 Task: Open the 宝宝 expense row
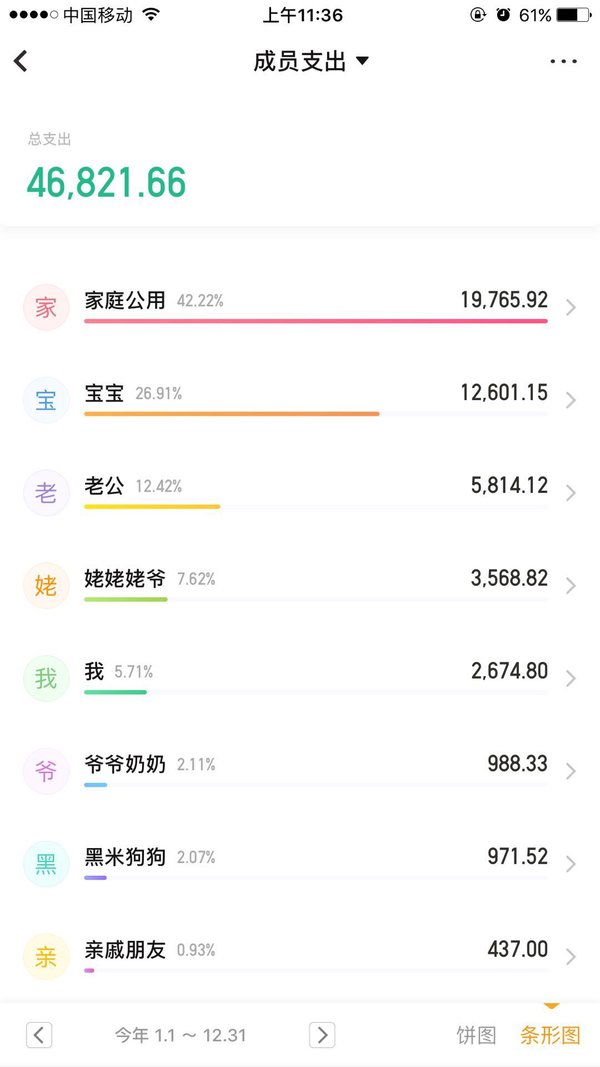(x=300, y=400)
